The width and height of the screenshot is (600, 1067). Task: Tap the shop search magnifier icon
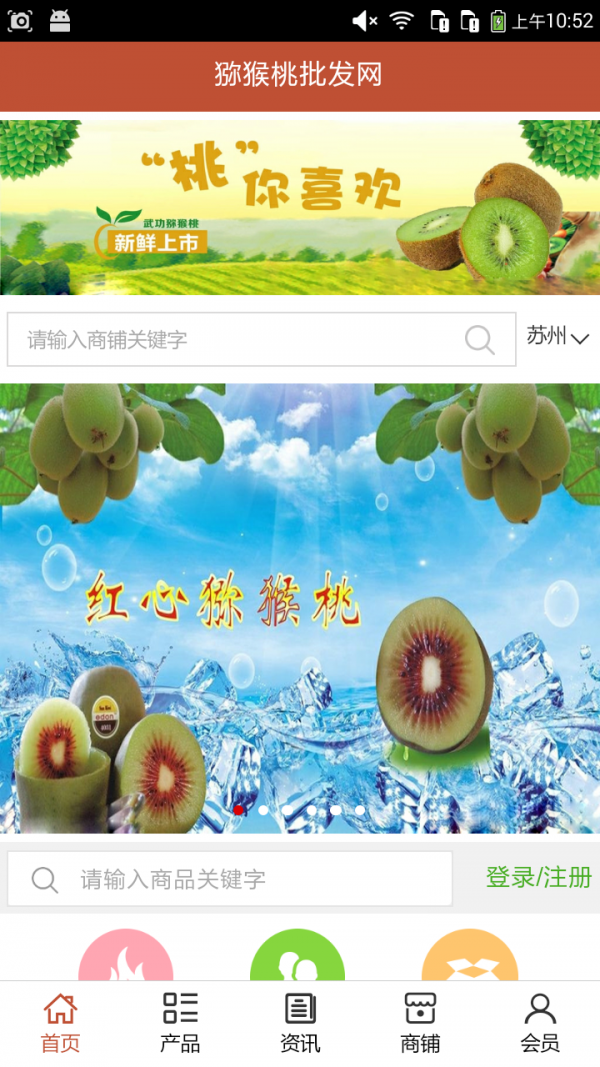pos(480,340)
